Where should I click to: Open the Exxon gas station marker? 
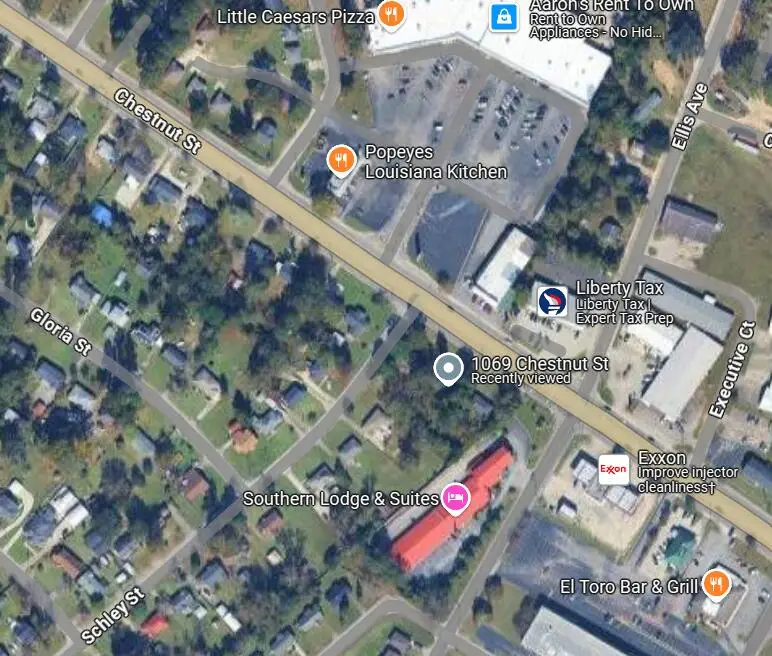tap(612, 468)
